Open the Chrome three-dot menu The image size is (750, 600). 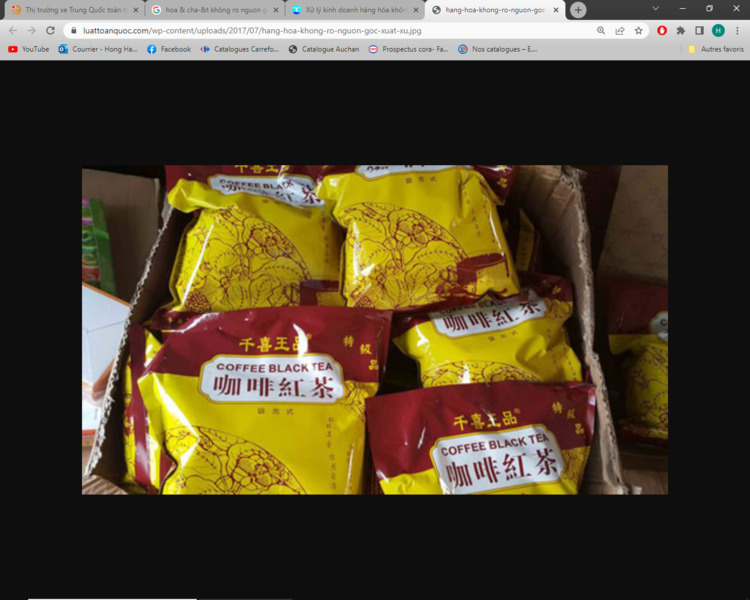point(737,31)
